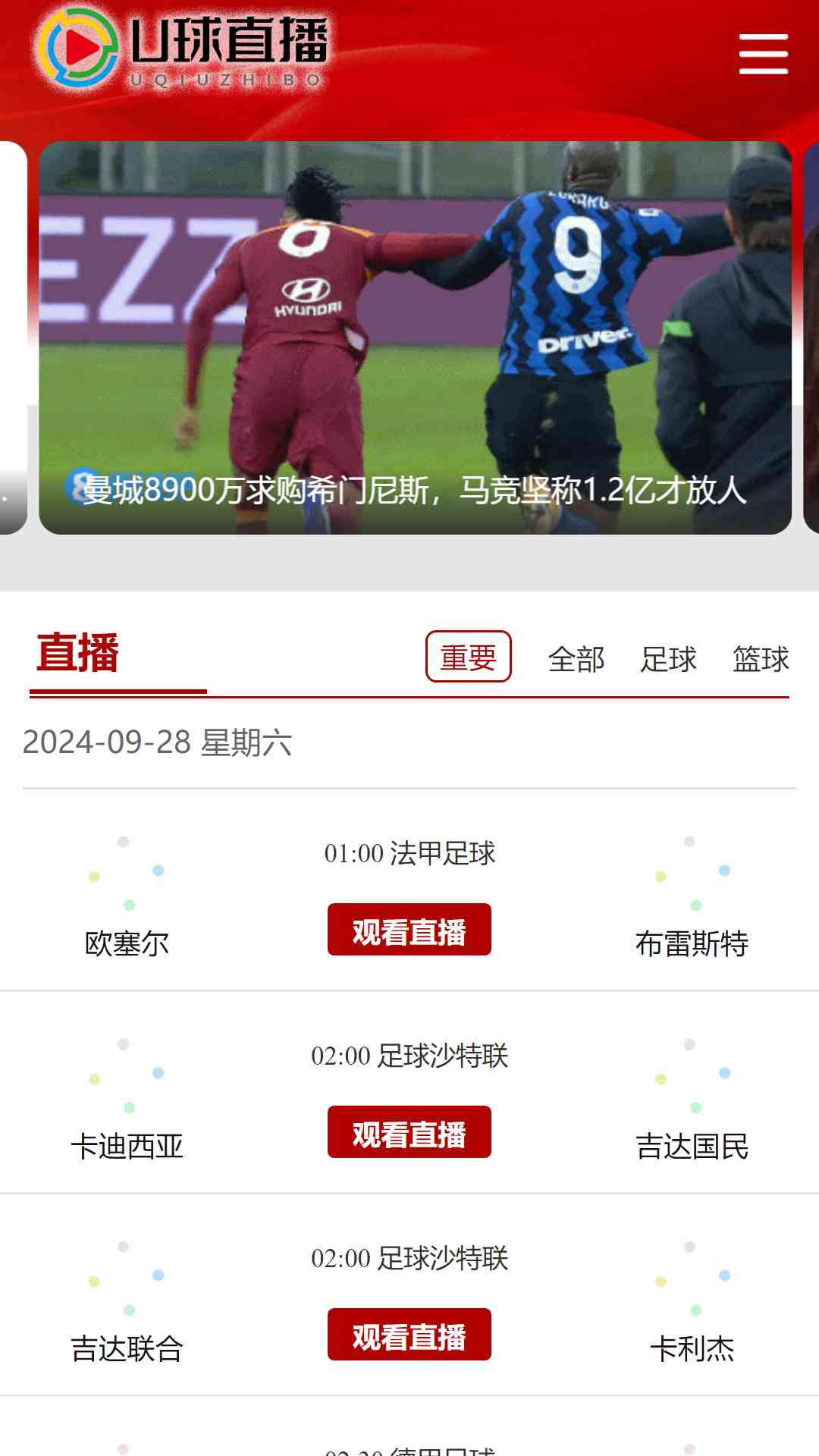Screen dimensions: 819x1456
Task: Select the 重要 filter tab
Action: pos(469,657)
